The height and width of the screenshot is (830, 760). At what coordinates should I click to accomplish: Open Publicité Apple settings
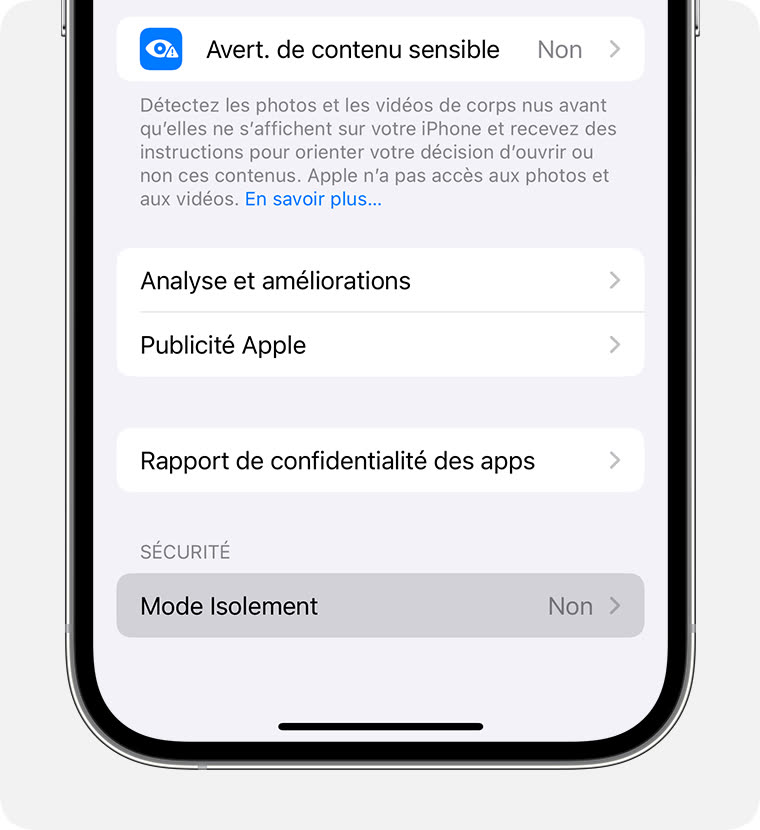380,345
